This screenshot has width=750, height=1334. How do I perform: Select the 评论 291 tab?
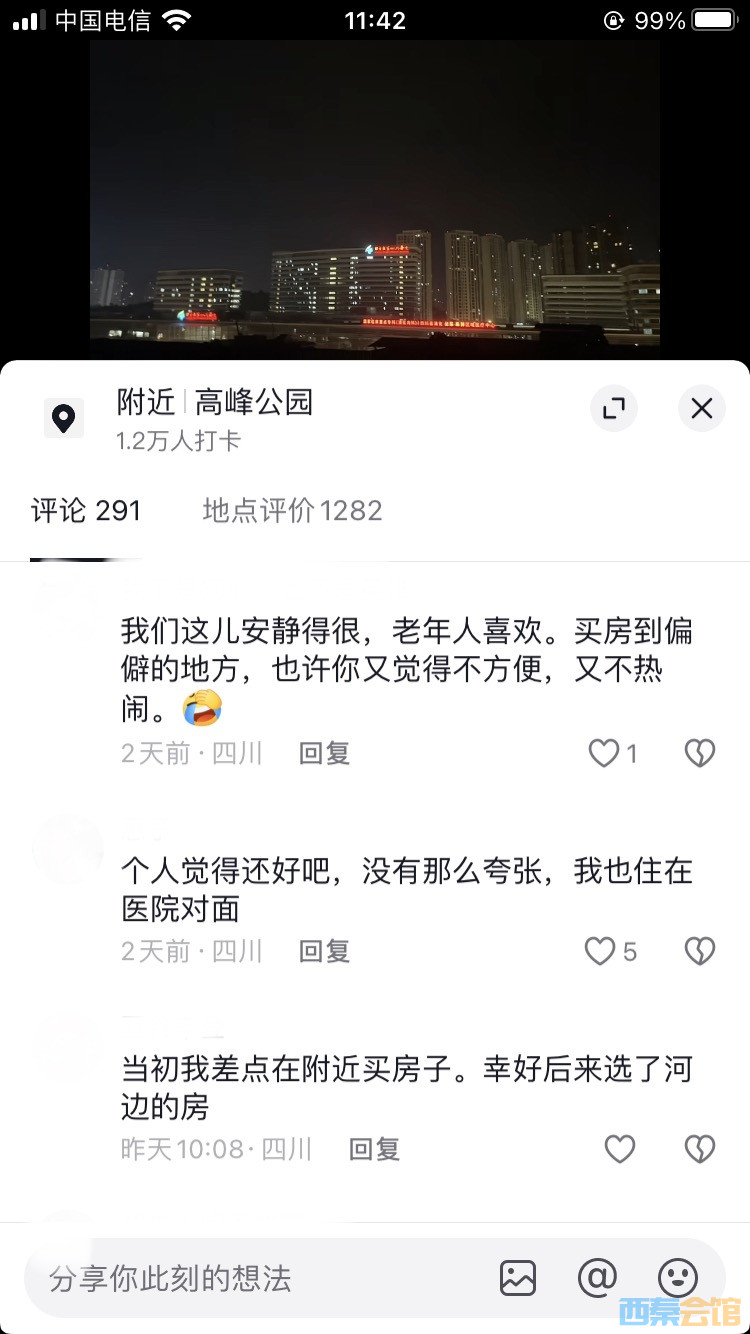[x=86, y=511]
